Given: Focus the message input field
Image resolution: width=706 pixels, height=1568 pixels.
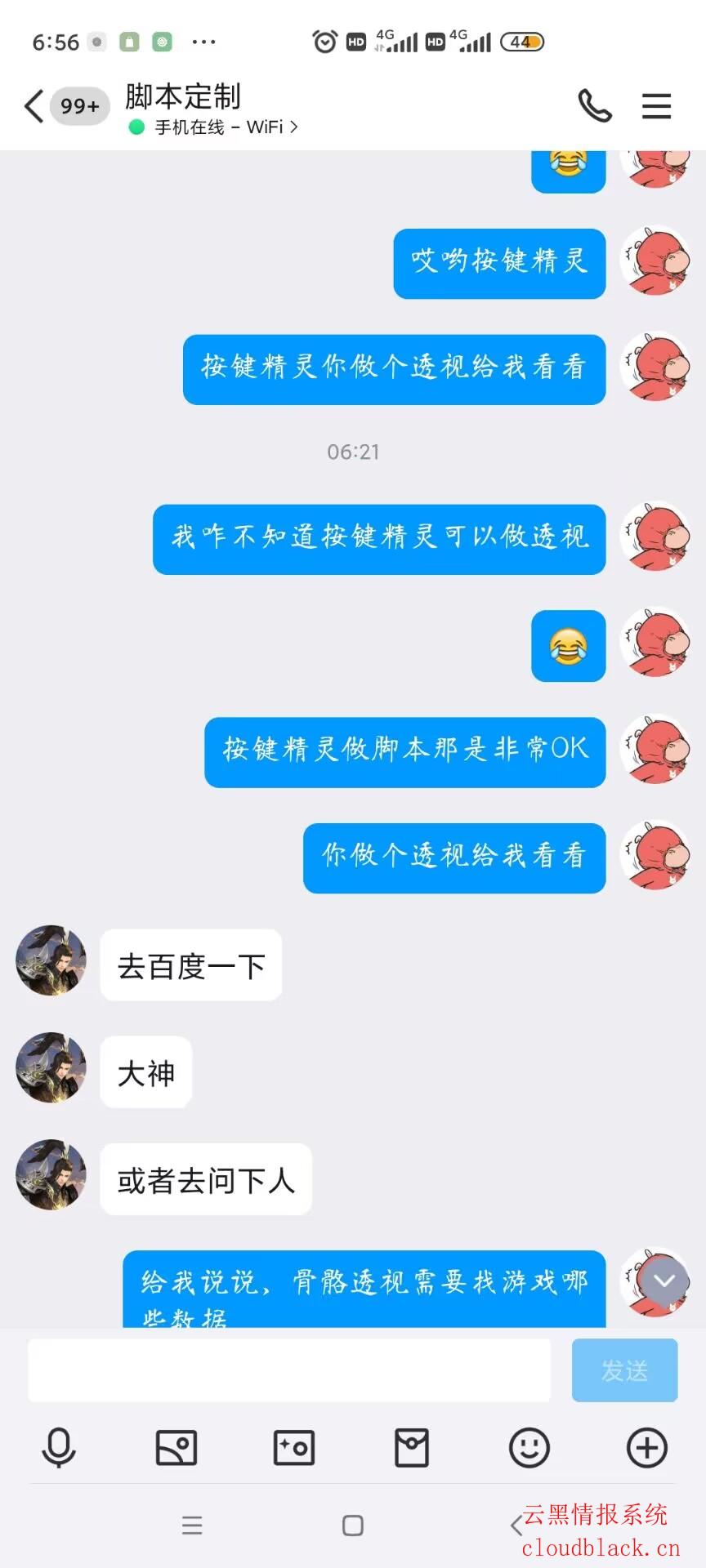Looking at the screenshot, I should click(288, 1370).
